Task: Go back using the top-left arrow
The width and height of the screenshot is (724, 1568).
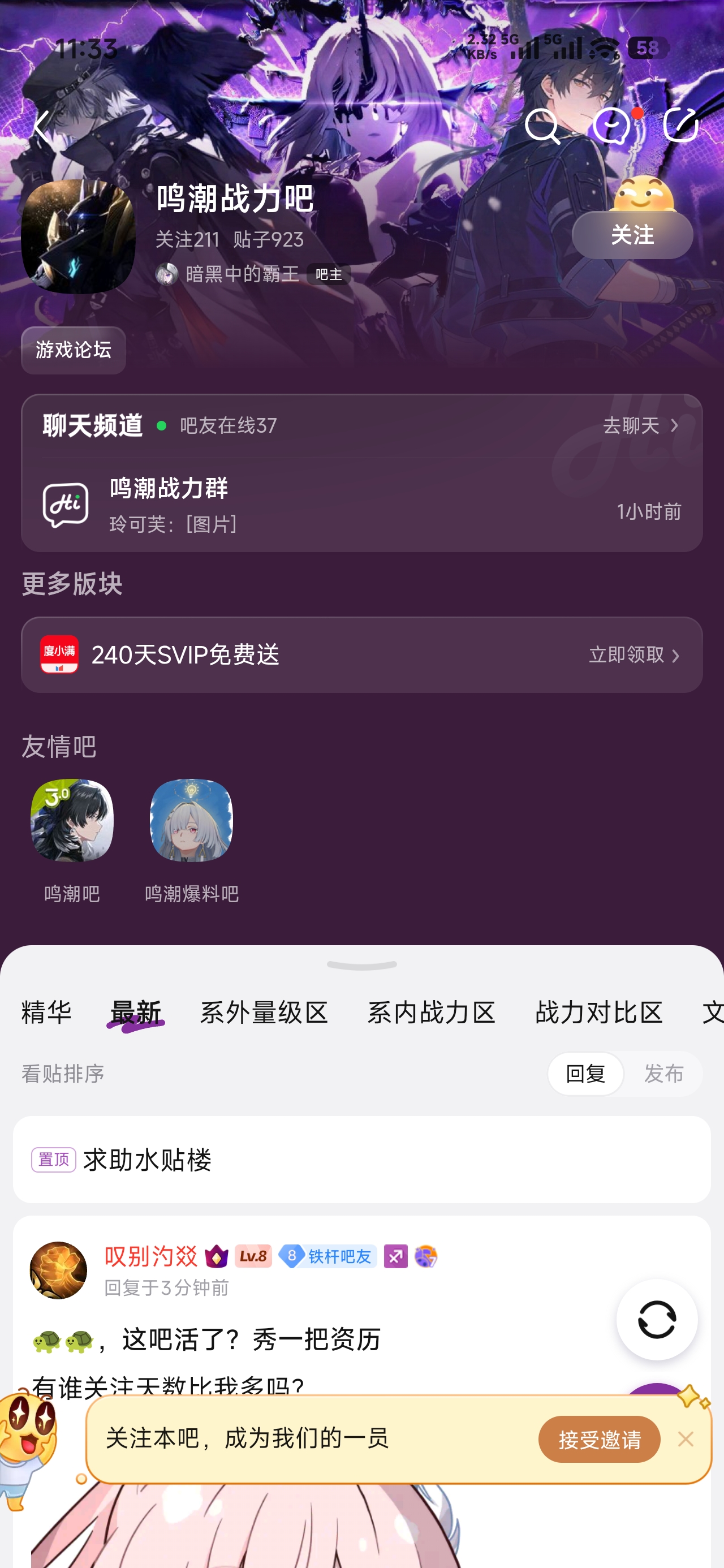Action: [42, 127]
